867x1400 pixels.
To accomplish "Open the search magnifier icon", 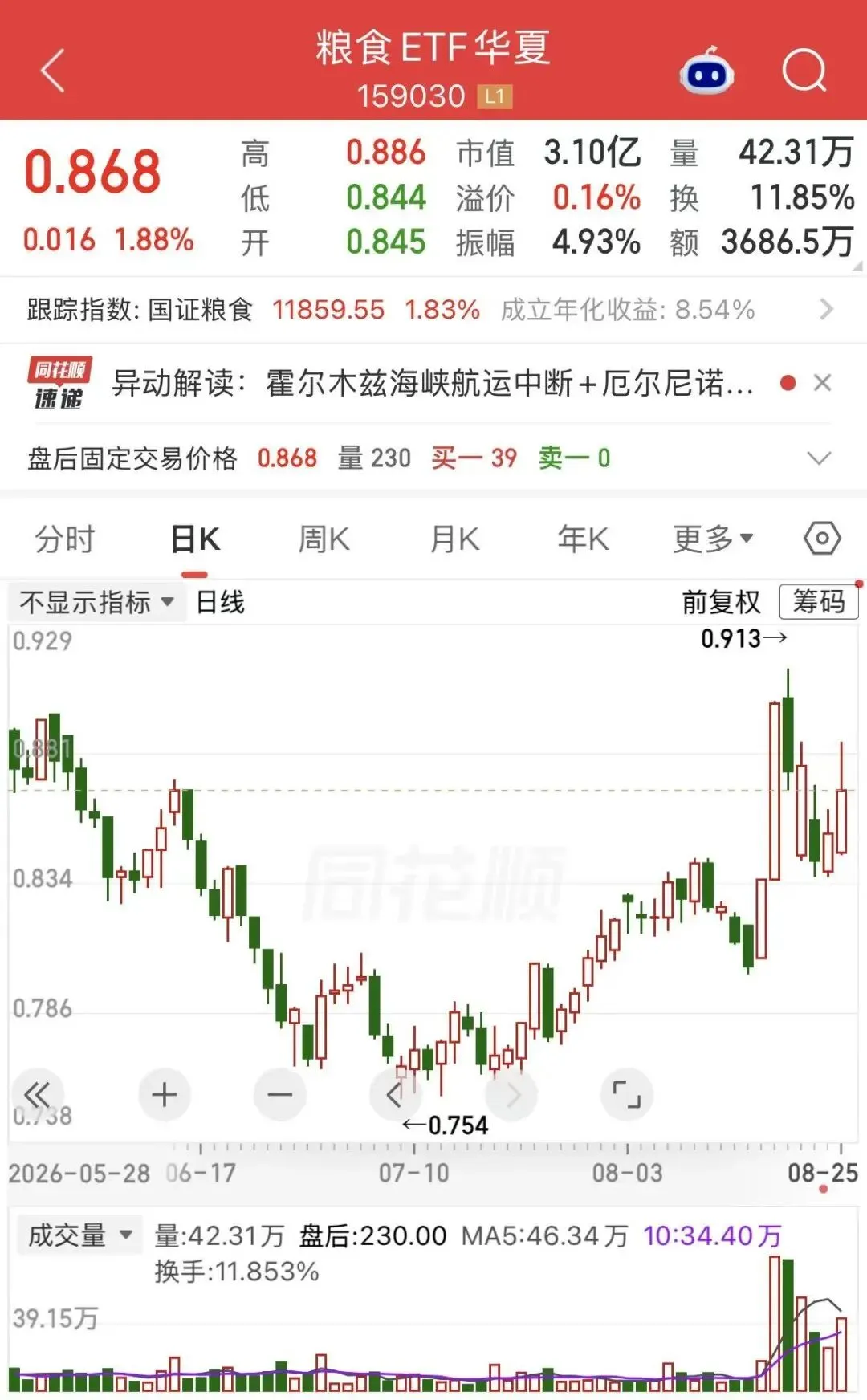I will pyautogui.click(x=804, y=71).
